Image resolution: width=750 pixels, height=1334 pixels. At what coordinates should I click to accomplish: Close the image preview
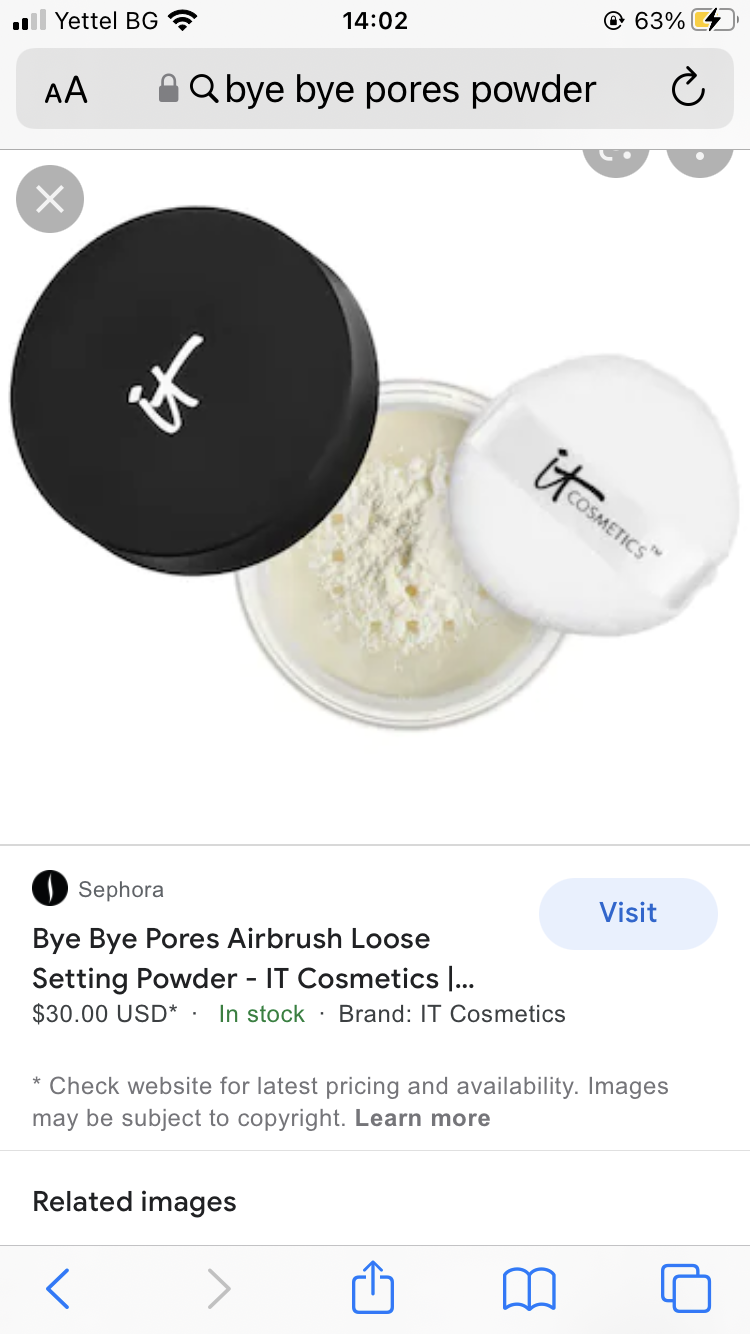coord(50,199)
